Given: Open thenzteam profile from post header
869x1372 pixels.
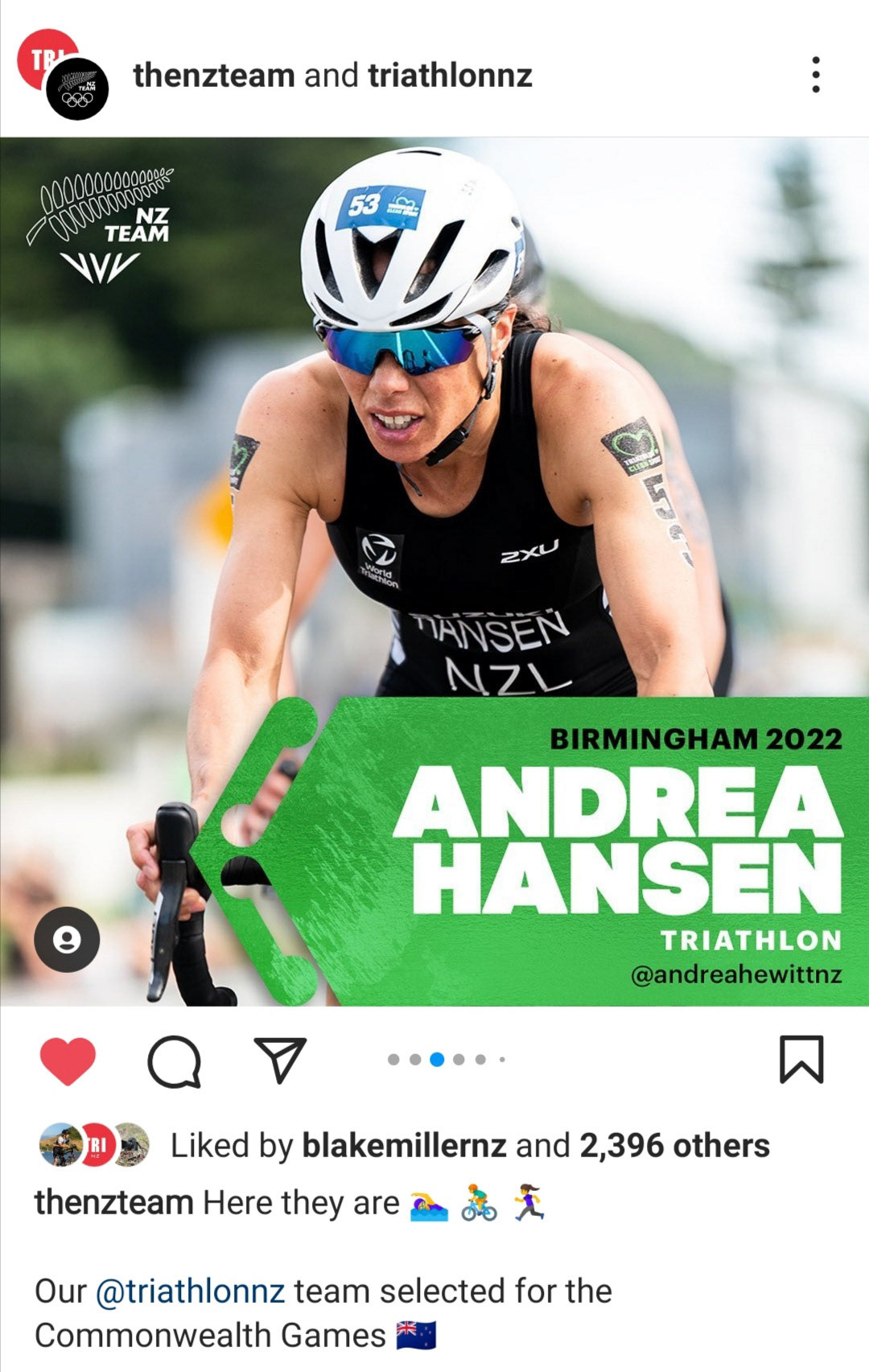Looking at the screenshot, I should 214,76.
